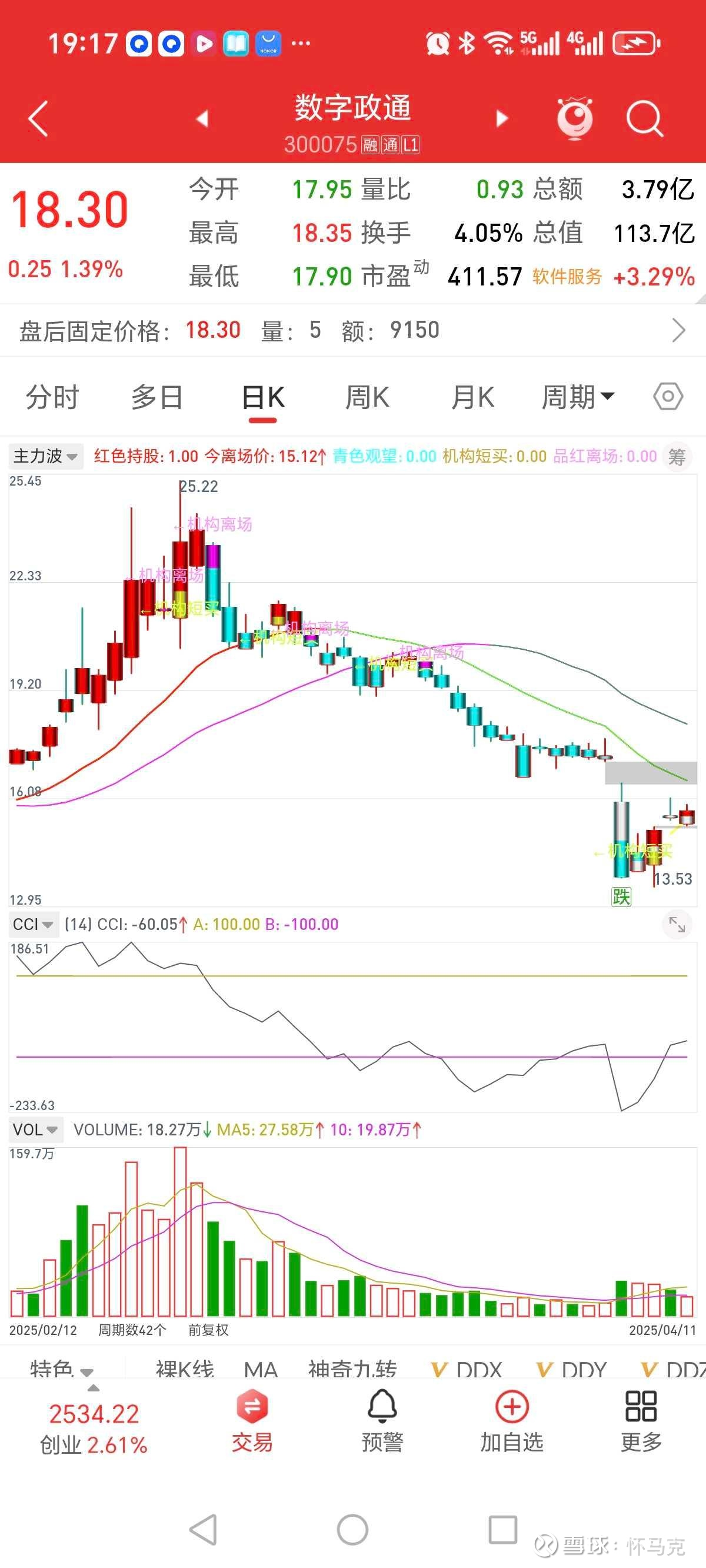Switch to the 分时 intraday tab
Screen dimensions: 706x1568
click(52, 396)
